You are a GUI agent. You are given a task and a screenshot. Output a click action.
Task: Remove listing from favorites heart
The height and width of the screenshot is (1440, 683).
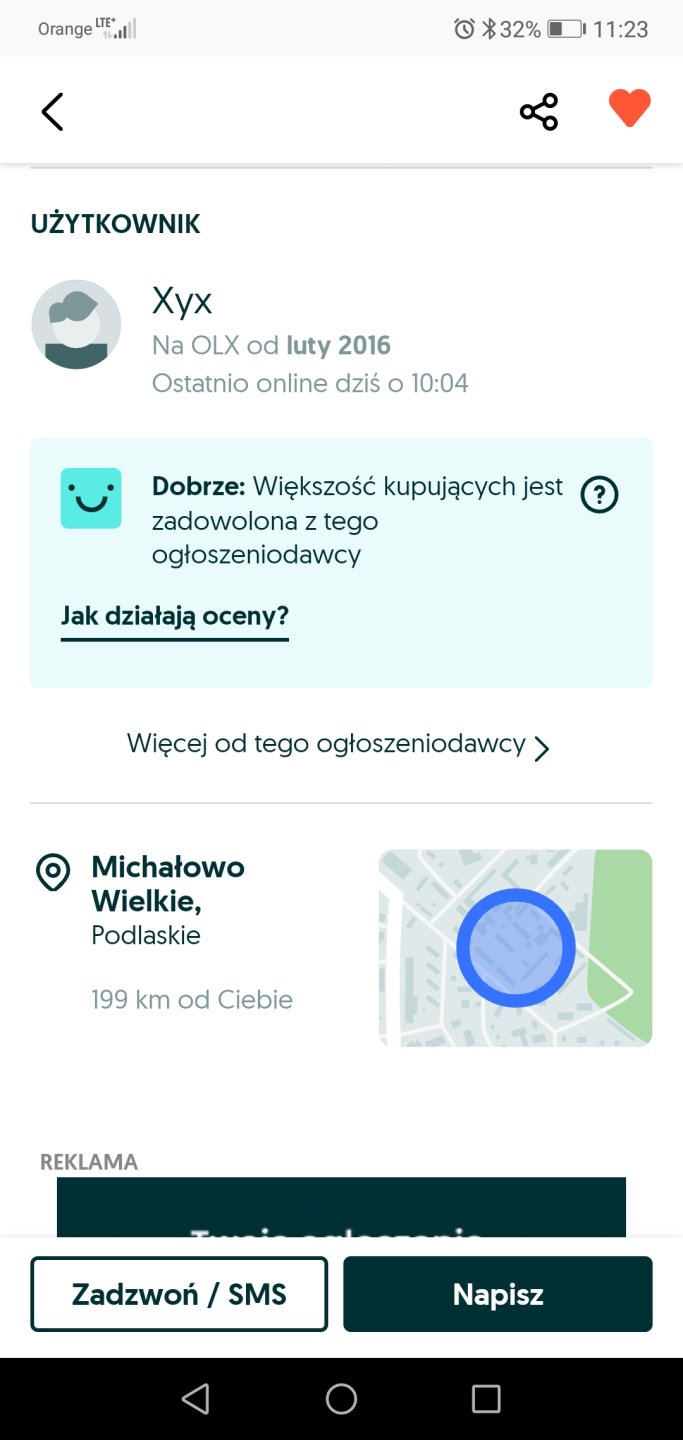(629, 108)
